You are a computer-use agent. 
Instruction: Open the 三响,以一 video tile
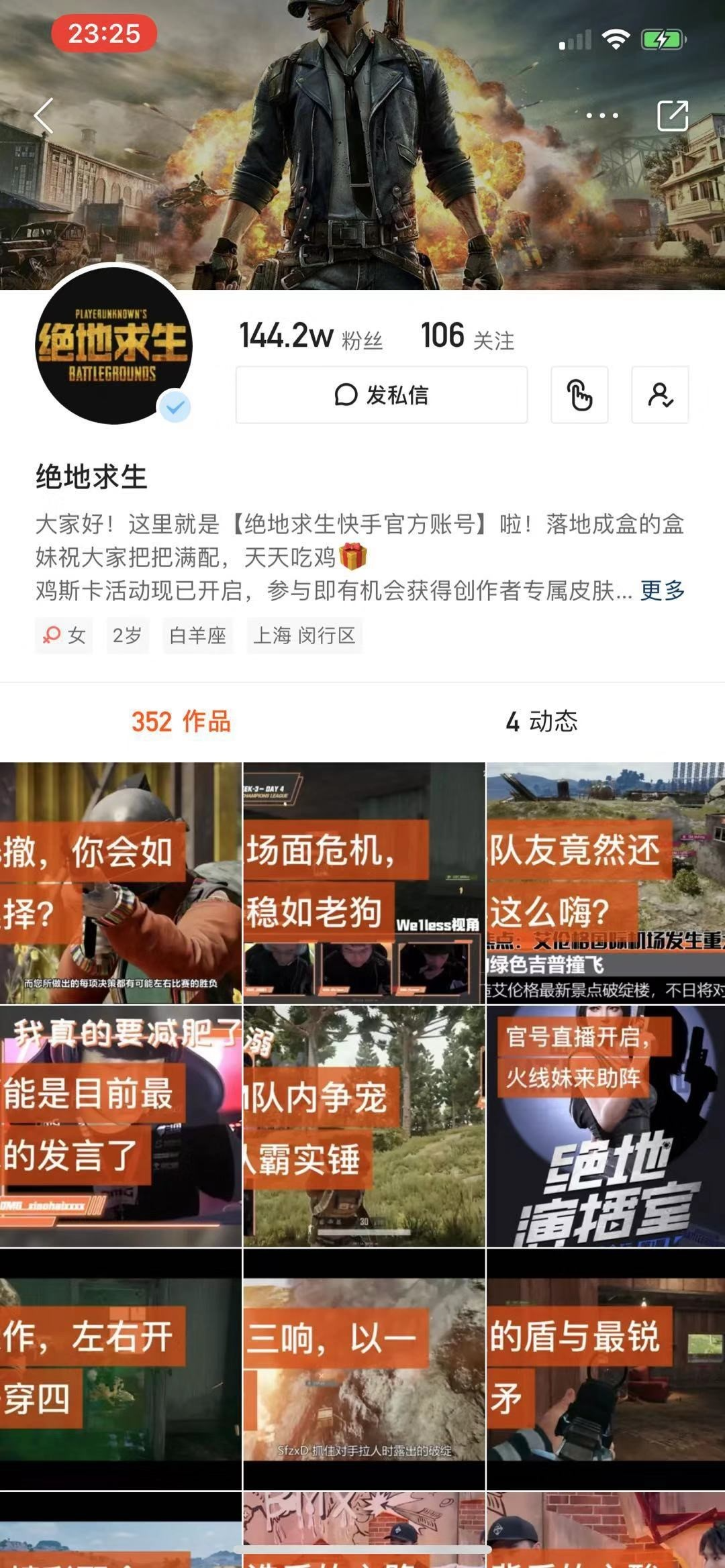pyautogui.click(x=364, y=1369)
